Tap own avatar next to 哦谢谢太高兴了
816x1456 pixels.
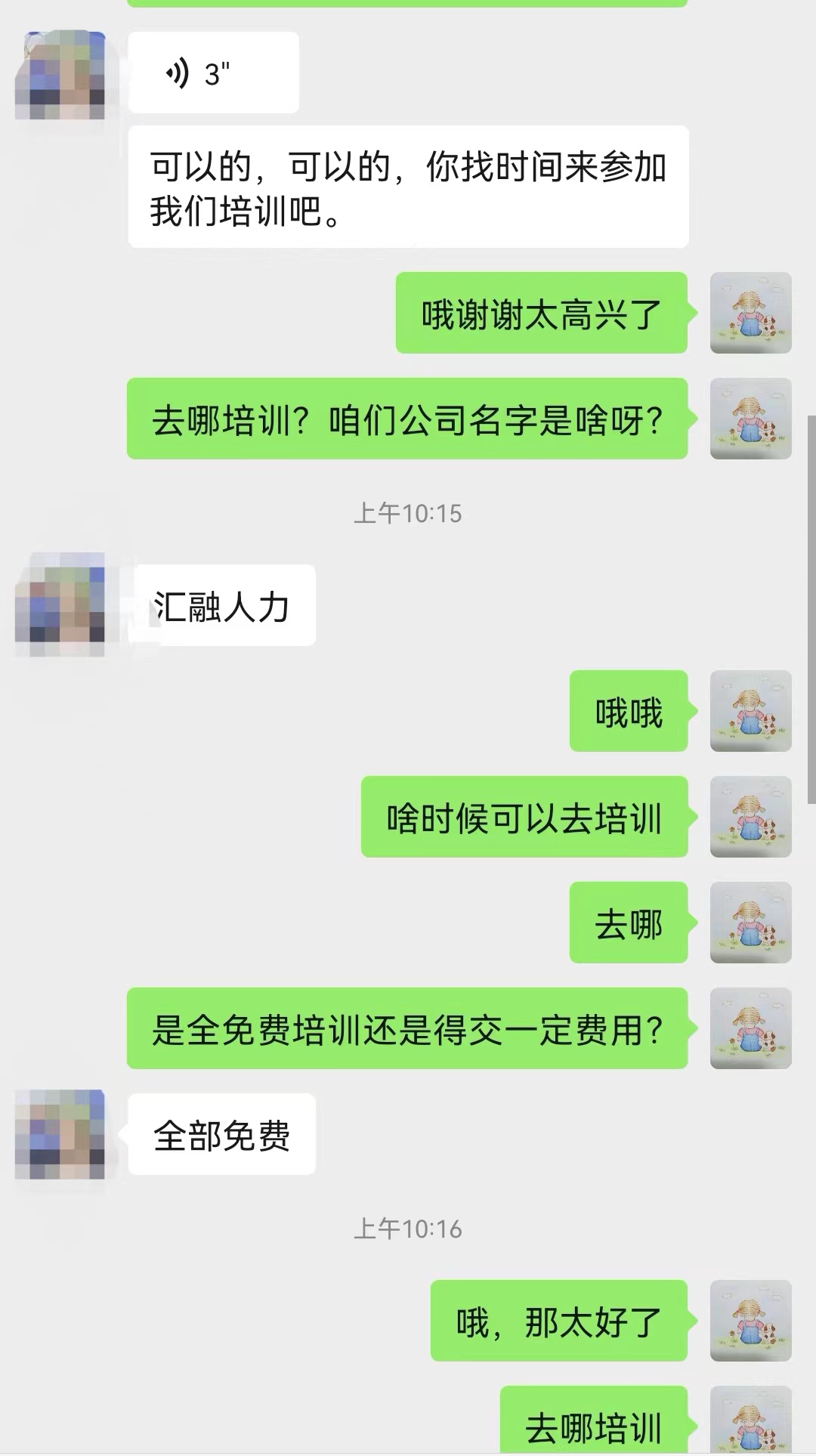750,313
